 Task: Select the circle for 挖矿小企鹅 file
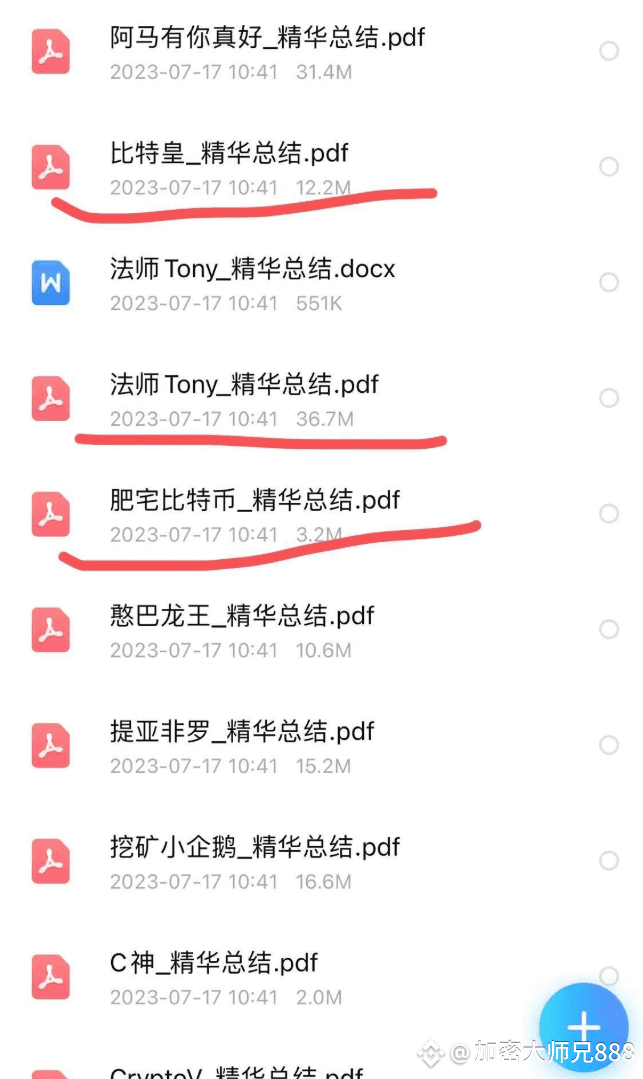(609, 860)
